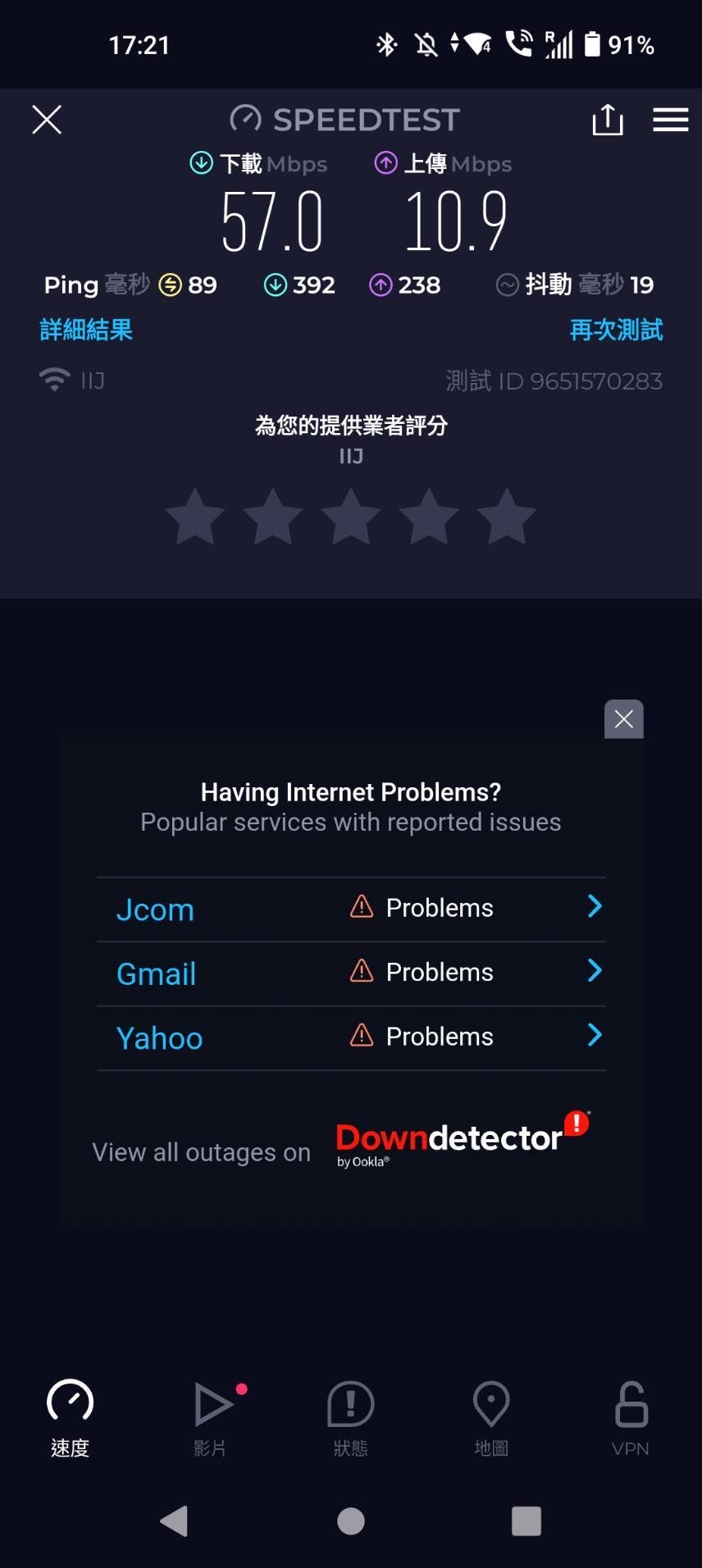Open recent apps with the square button
The width and height of the screenshot is (702, 1568).
tap(526, 1521)
